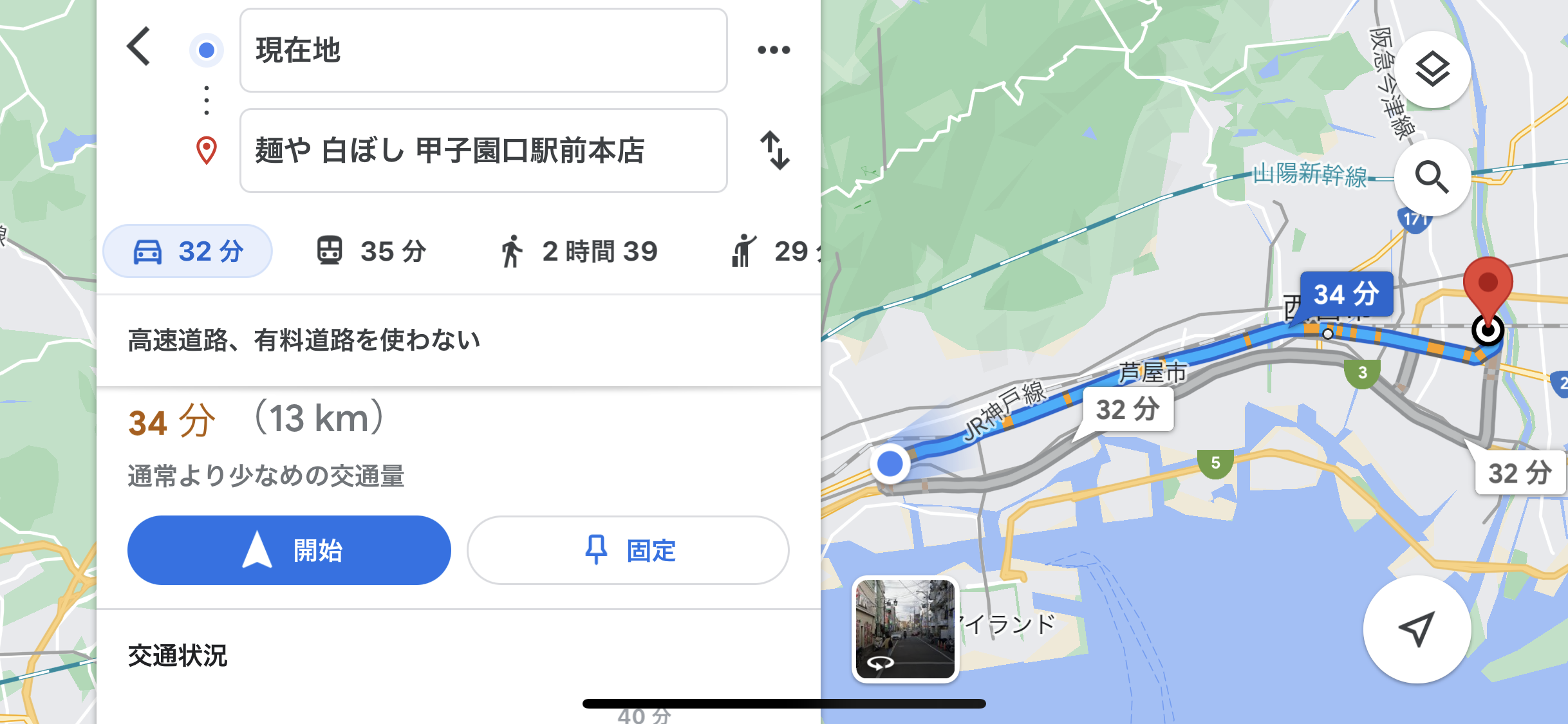Screen dimensions: 1568x724
Task: Open route options 高速道路、有料道路を使わない
Action: (x=304, y=340)
